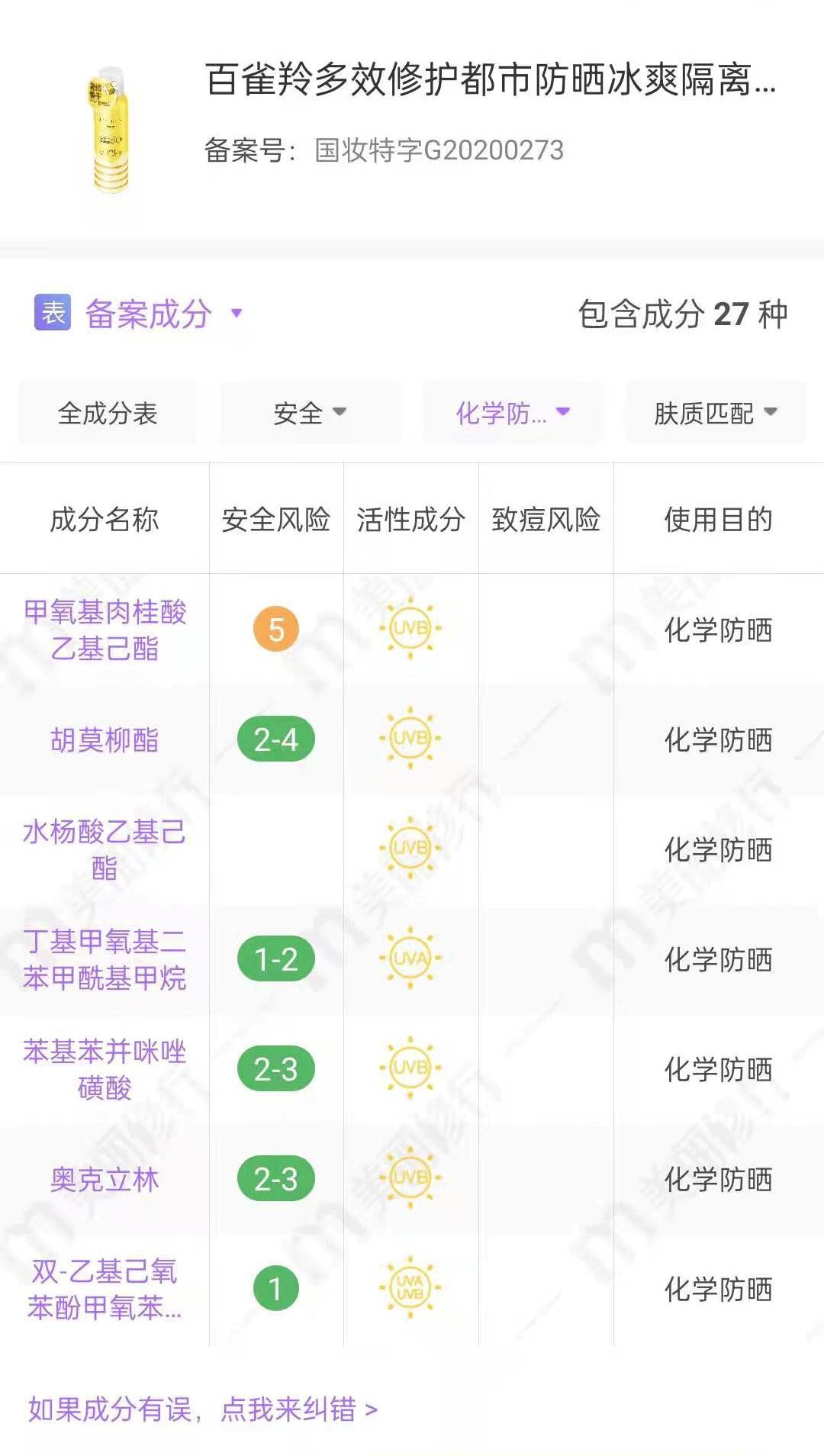Open ingredient 水杨酸乙基己酯
The width and height of the screenshot is (824, 1456).
click(x=105, y=849)
